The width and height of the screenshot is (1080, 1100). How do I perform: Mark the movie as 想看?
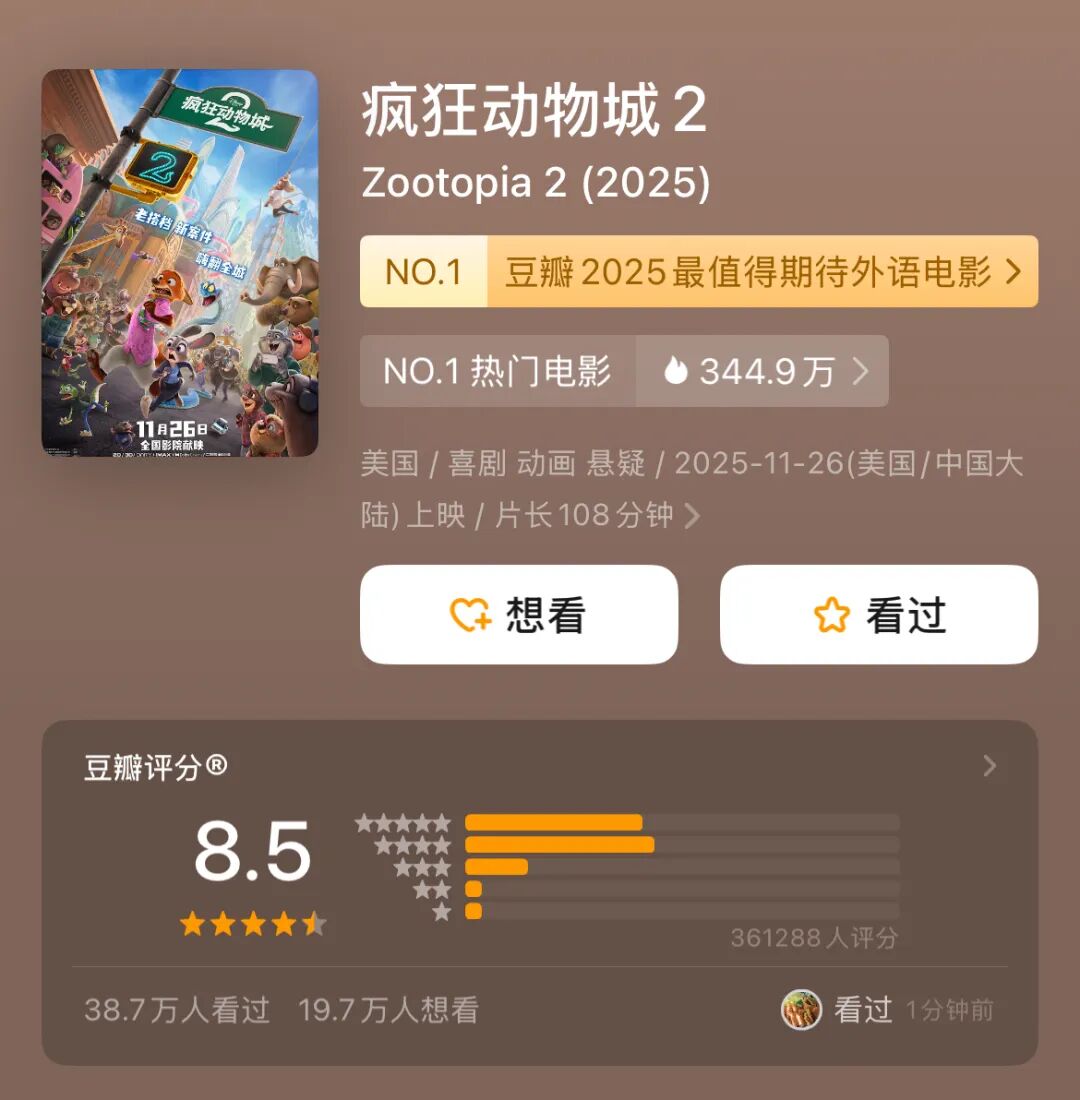coord(519,615)
